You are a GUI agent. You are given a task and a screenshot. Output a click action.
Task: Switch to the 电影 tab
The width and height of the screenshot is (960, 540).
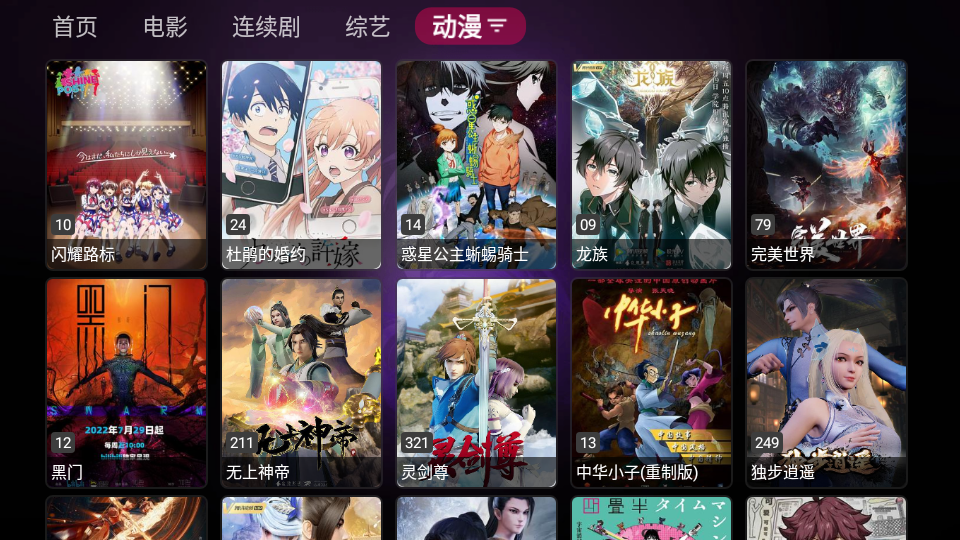click(x=165, y=27)
